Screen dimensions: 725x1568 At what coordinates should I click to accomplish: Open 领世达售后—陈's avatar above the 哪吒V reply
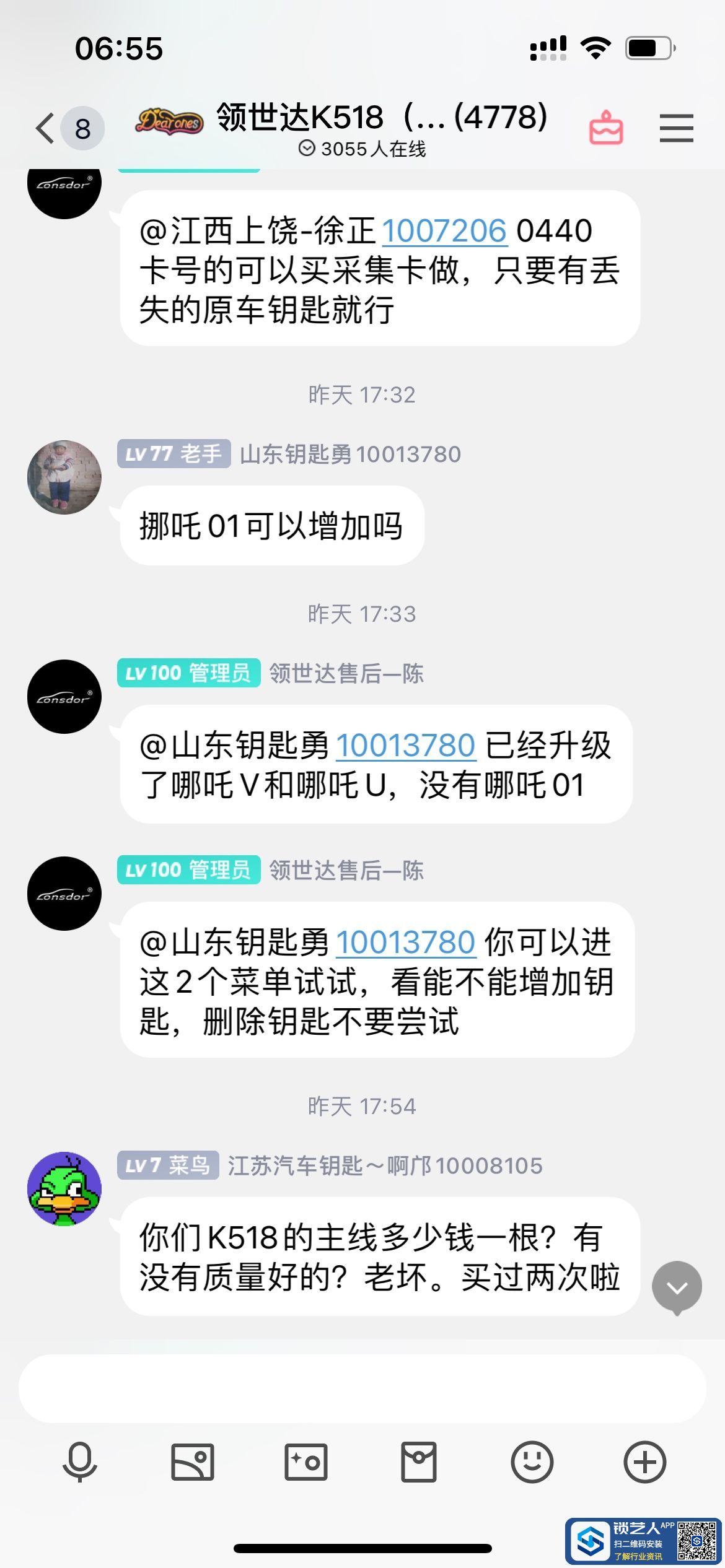point(64,697)
